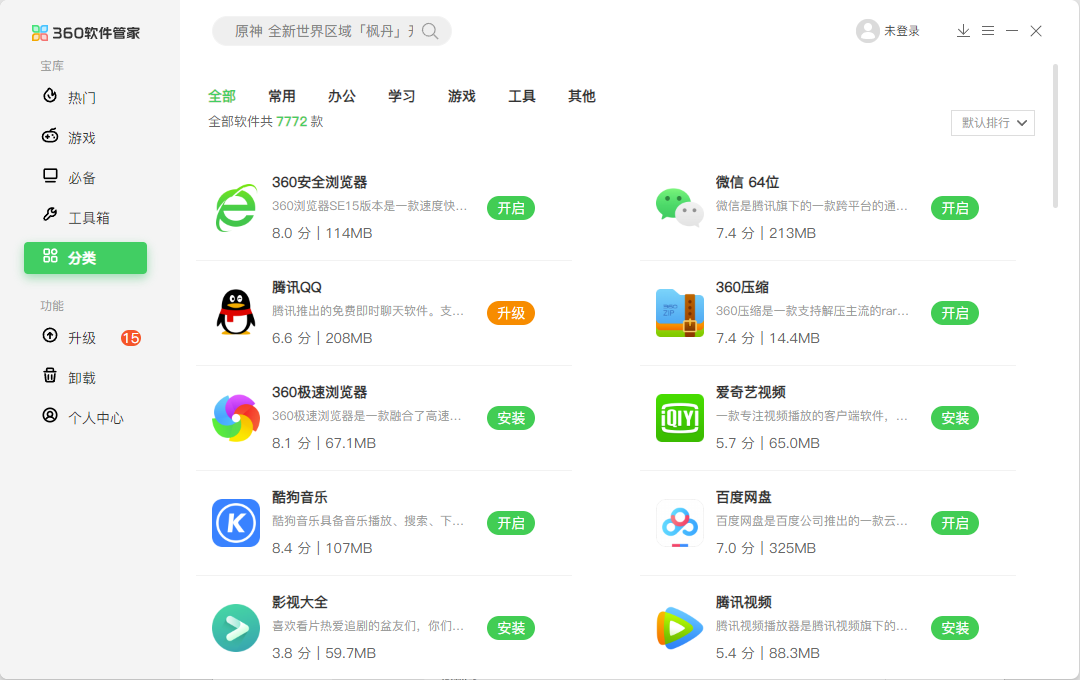Switch to the 常用 category tab
Screen dimensions: 1080x680
coord(282,96)
